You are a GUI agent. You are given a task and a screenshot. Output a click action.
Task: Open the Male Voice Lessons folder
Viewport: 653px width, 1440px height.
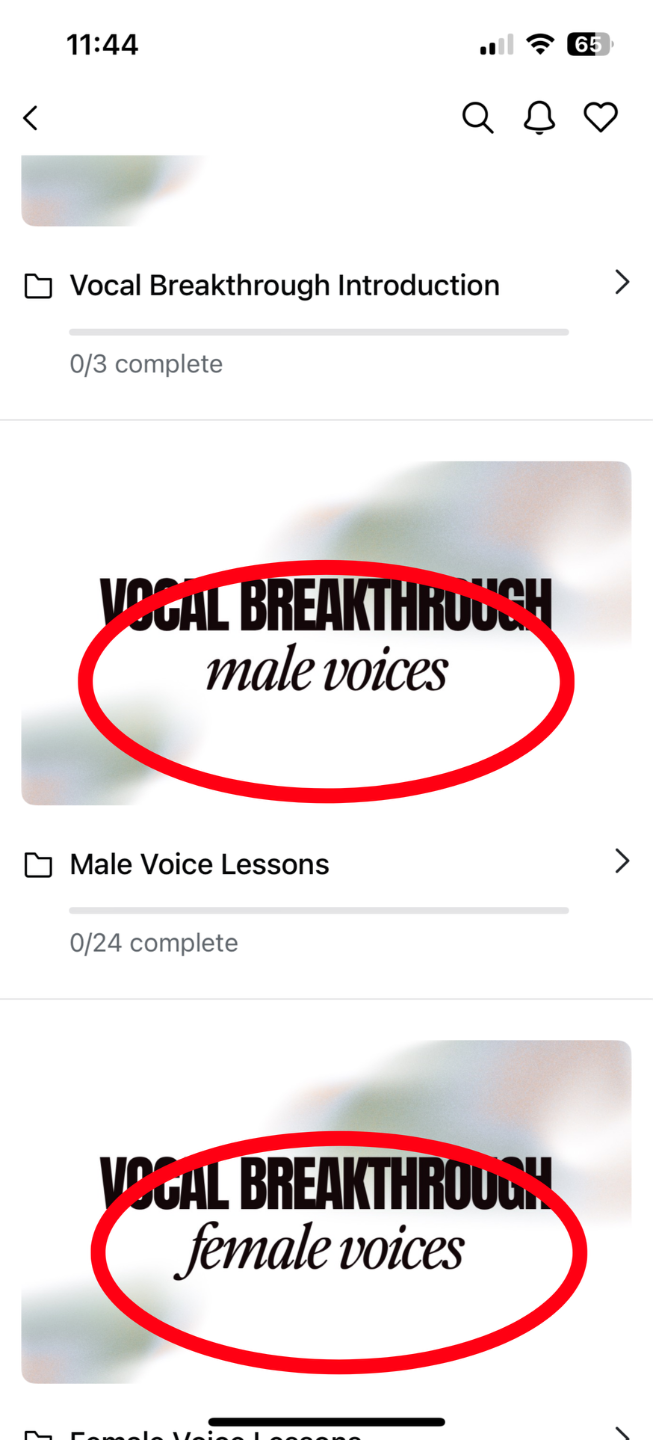pos(200,864)
